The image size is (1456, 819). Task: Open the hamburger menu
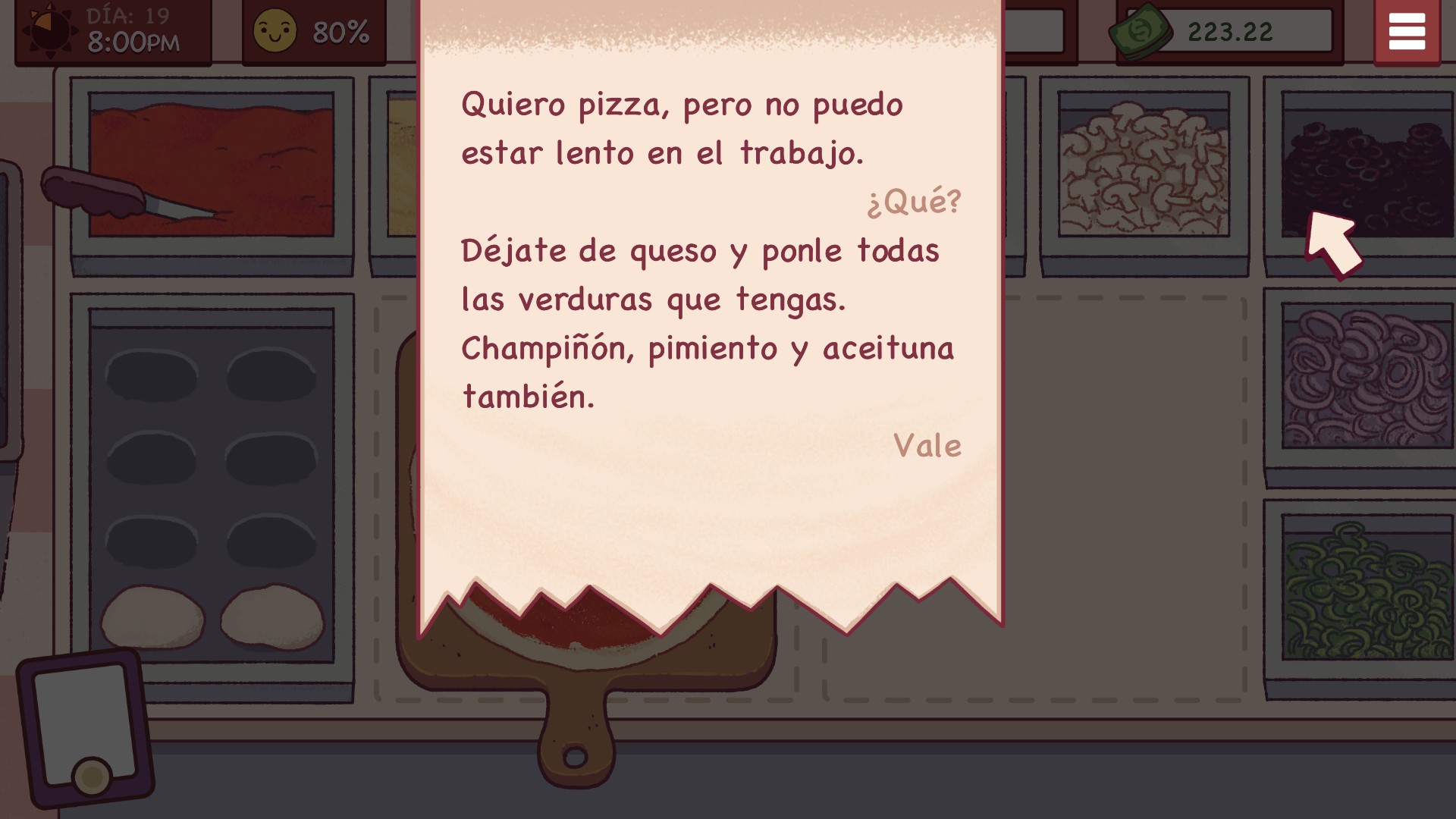click(1407, 32)
